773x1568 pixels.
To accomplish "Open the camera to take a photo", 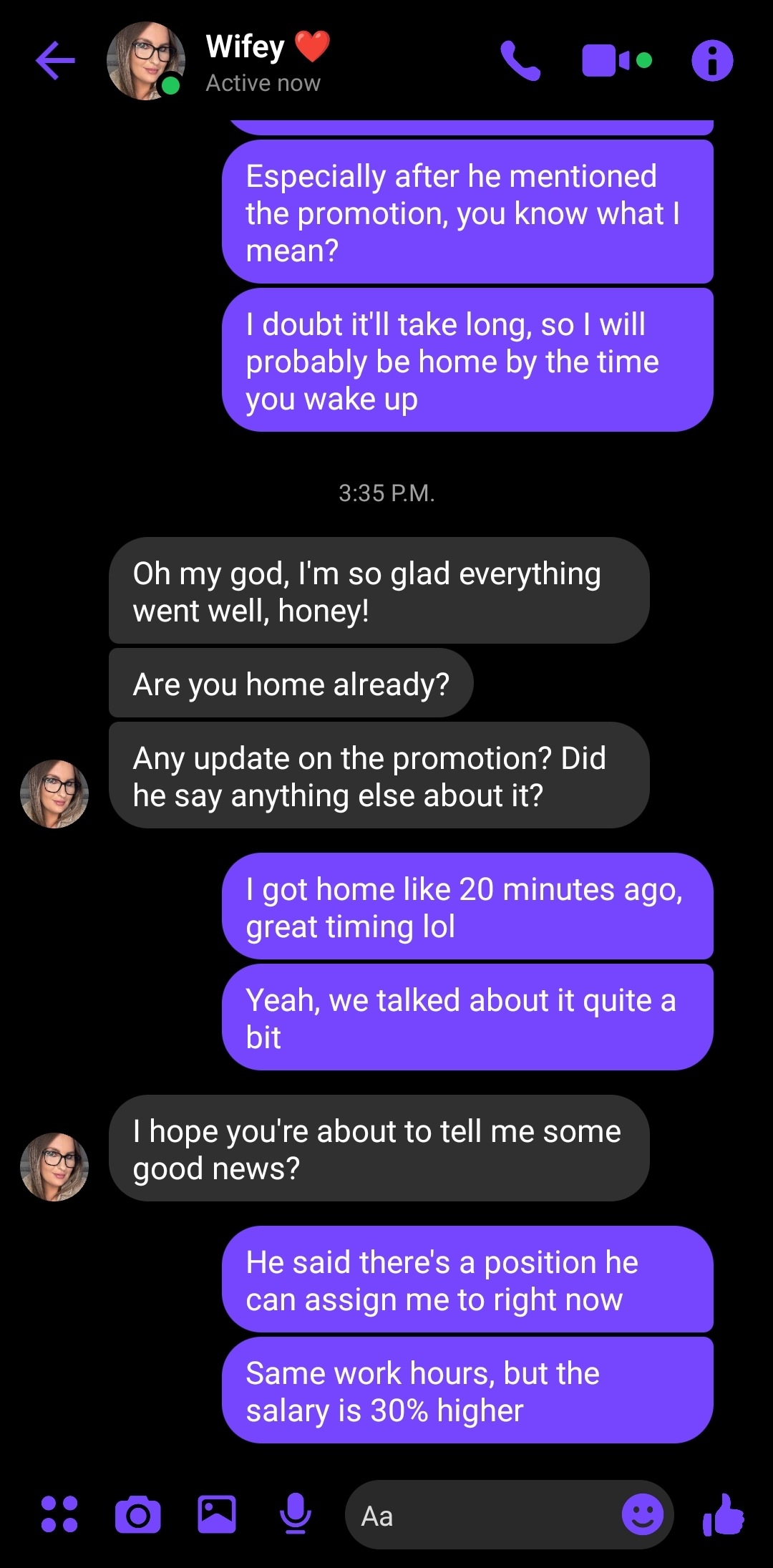I will coord(138,1514).
